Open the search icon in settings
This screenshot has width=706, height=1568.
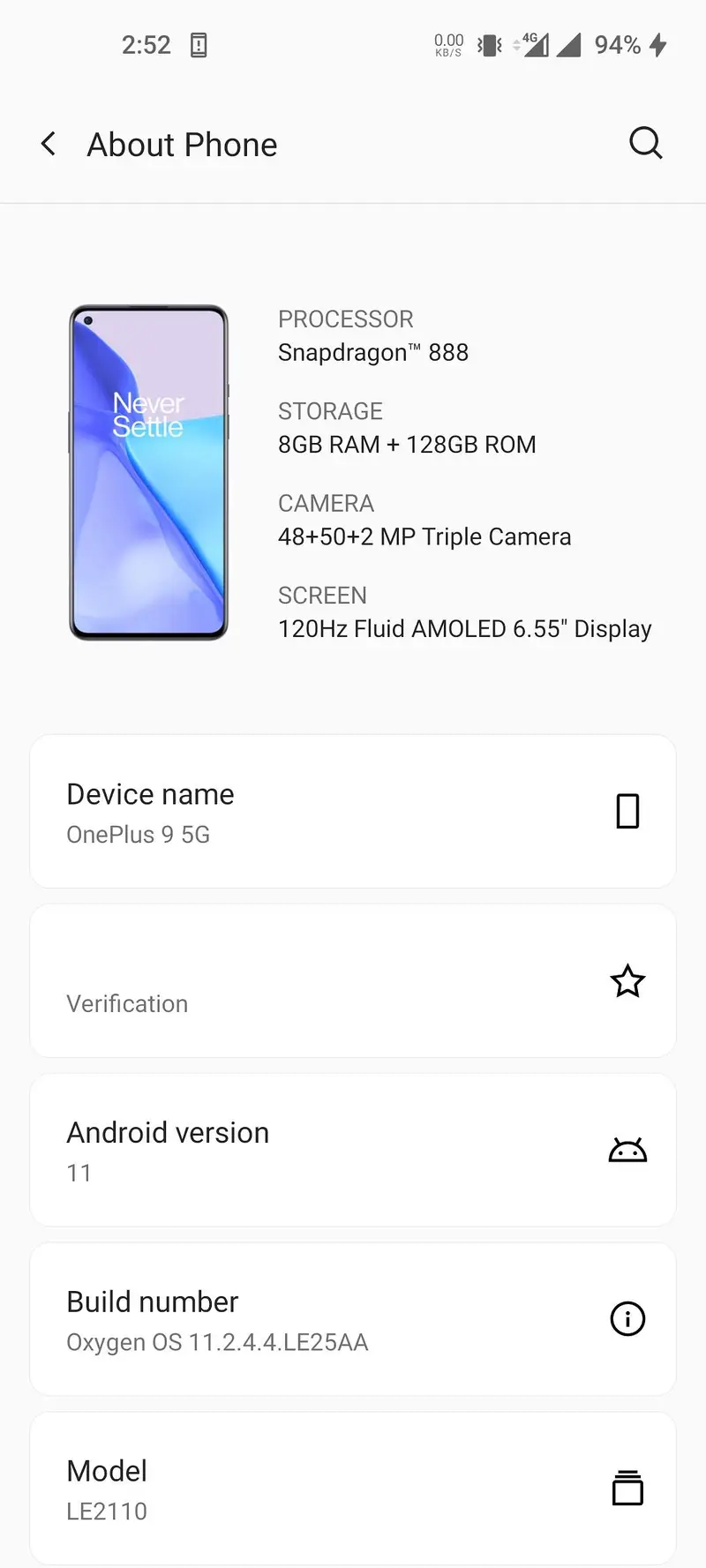click(645, 143)
